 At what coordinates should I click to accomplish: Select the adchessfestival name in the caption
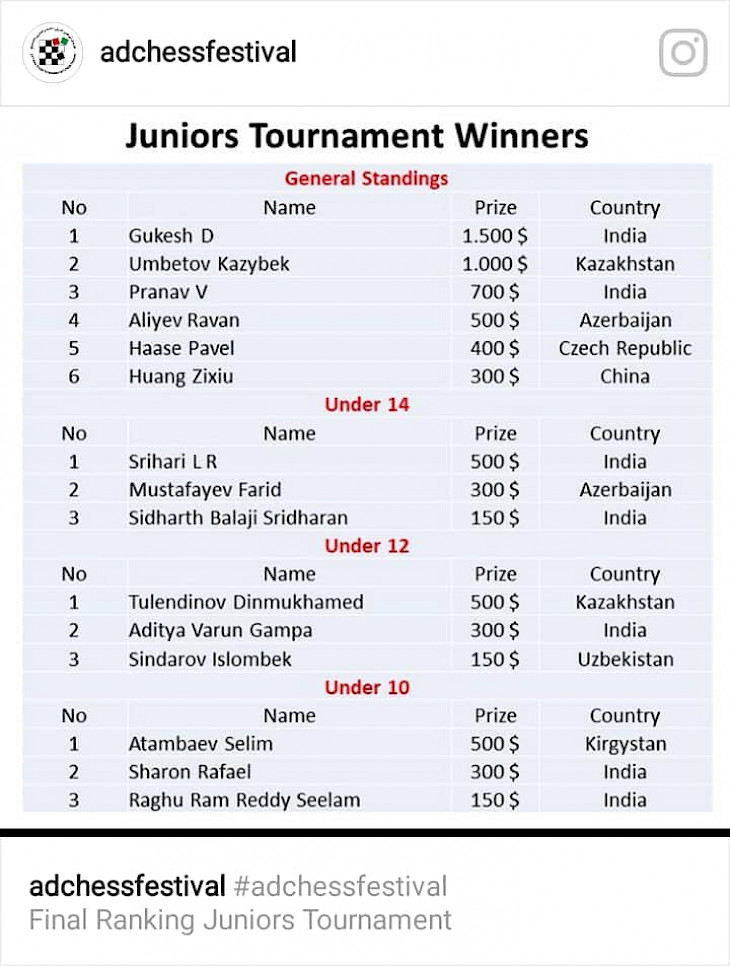tap(127, 886)
